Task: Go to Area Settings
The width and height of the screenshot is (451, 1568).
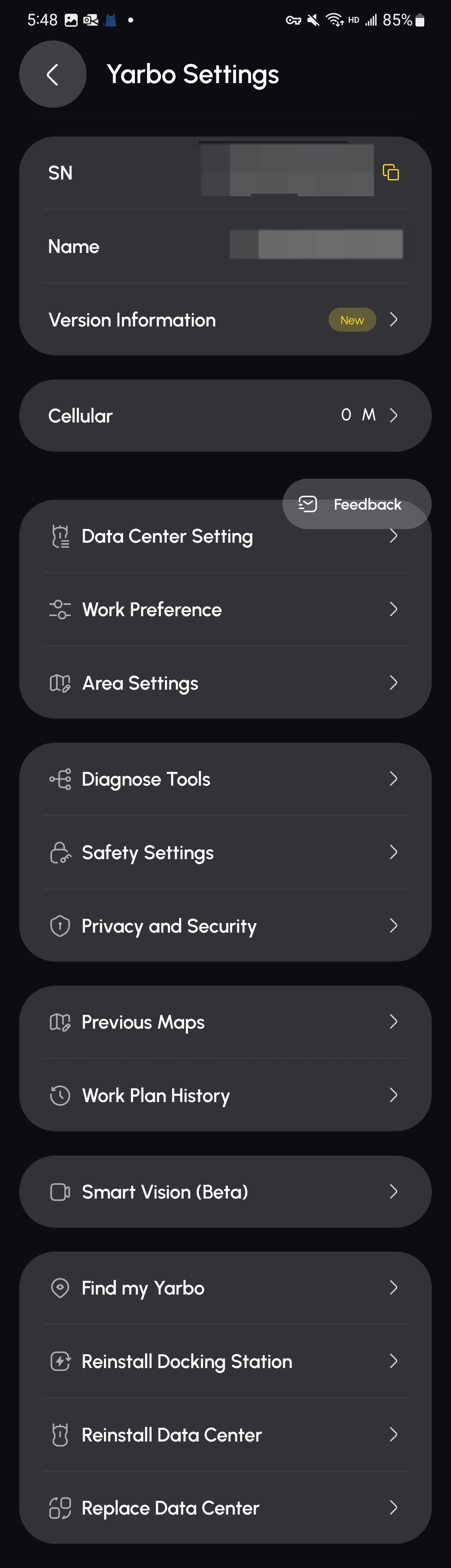Action: pyautogui.click(x=225, y=683)
